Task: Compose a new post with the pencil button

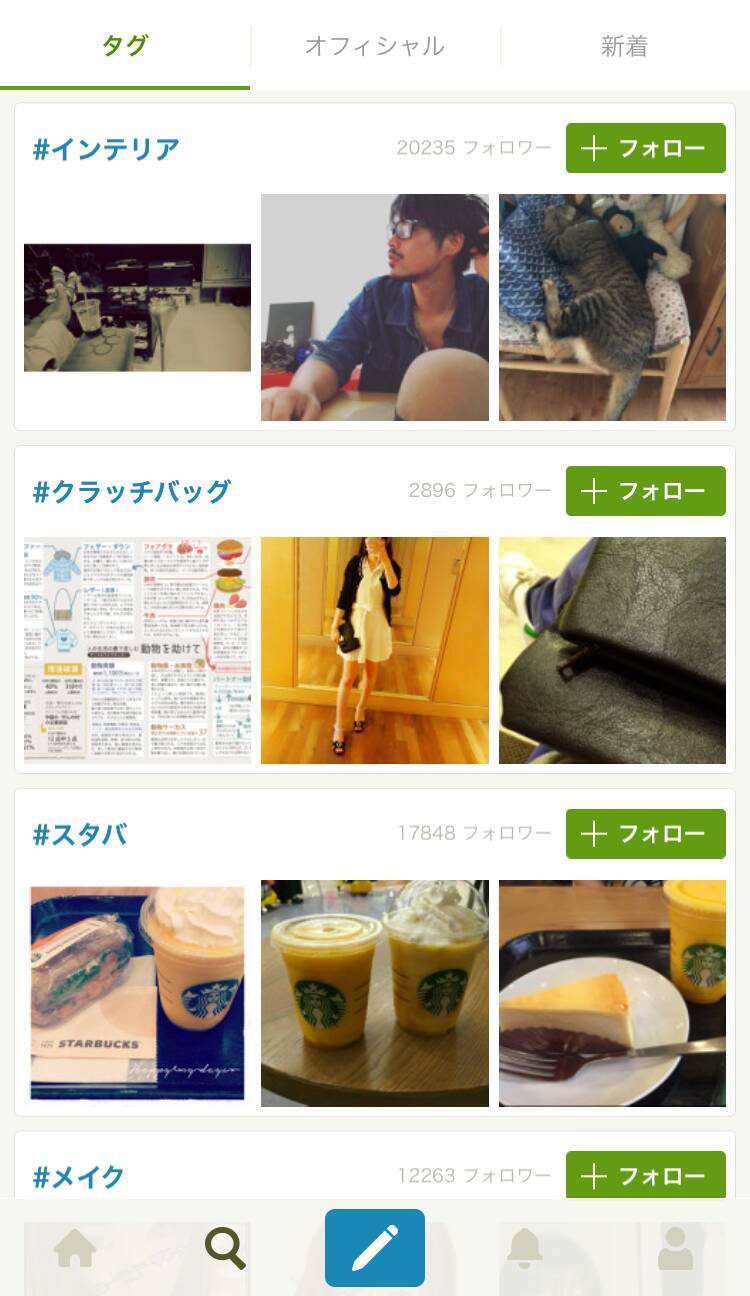Action: (375, 1248)
